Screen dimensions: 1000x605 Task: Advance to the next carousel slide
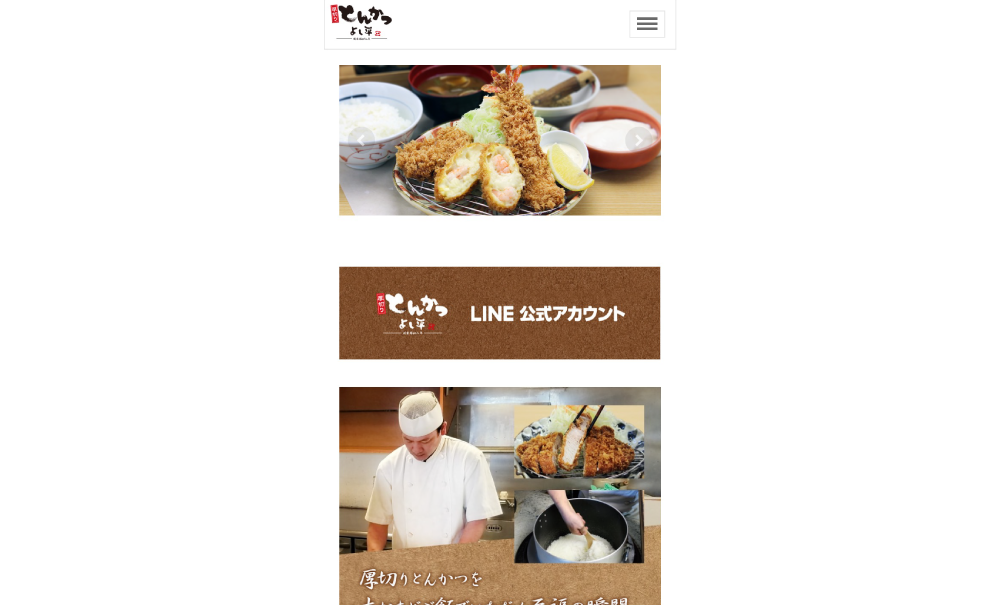point(638,140)
